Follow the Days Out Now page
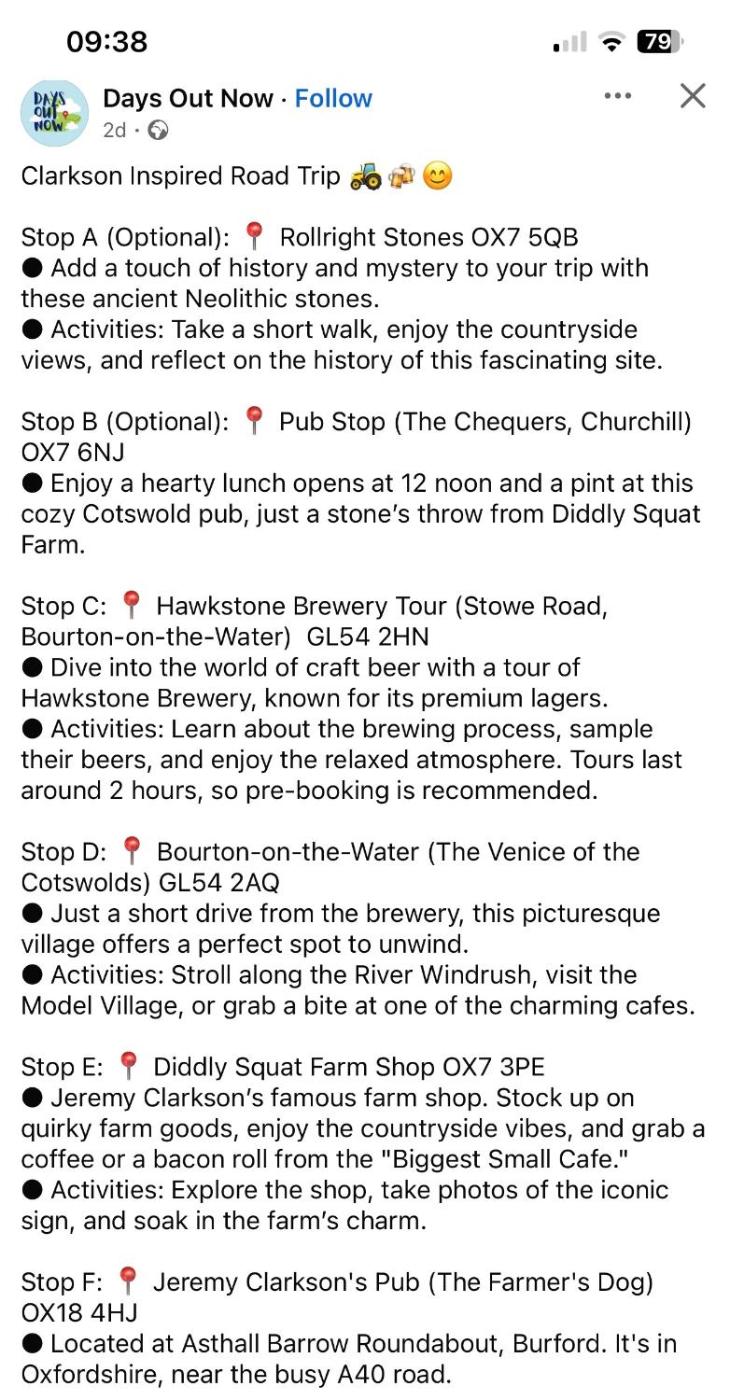The height and width of the screenshot is (1400, 730). tap(333, 99)
